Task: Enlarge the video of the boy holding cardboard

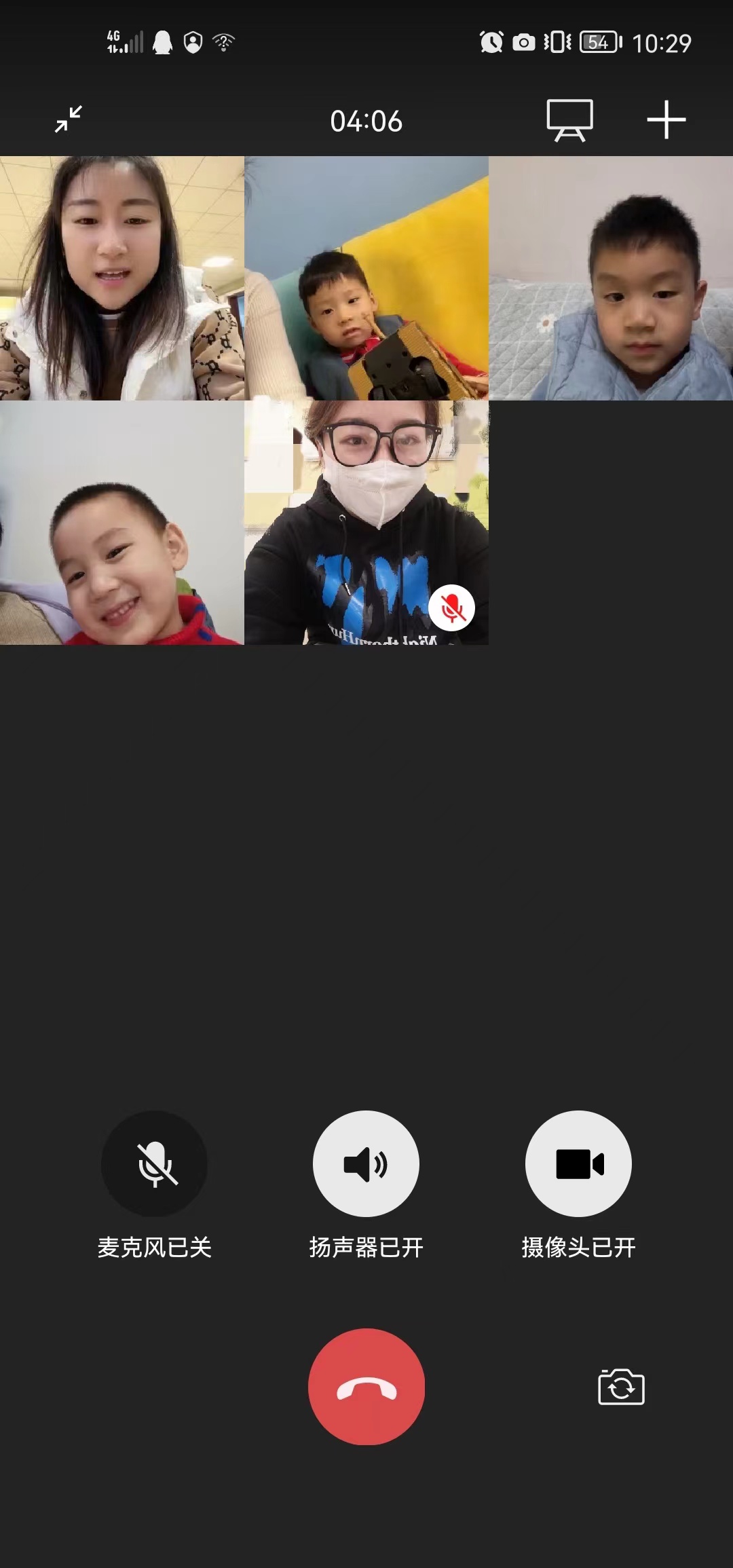Action: coord(366,278)
